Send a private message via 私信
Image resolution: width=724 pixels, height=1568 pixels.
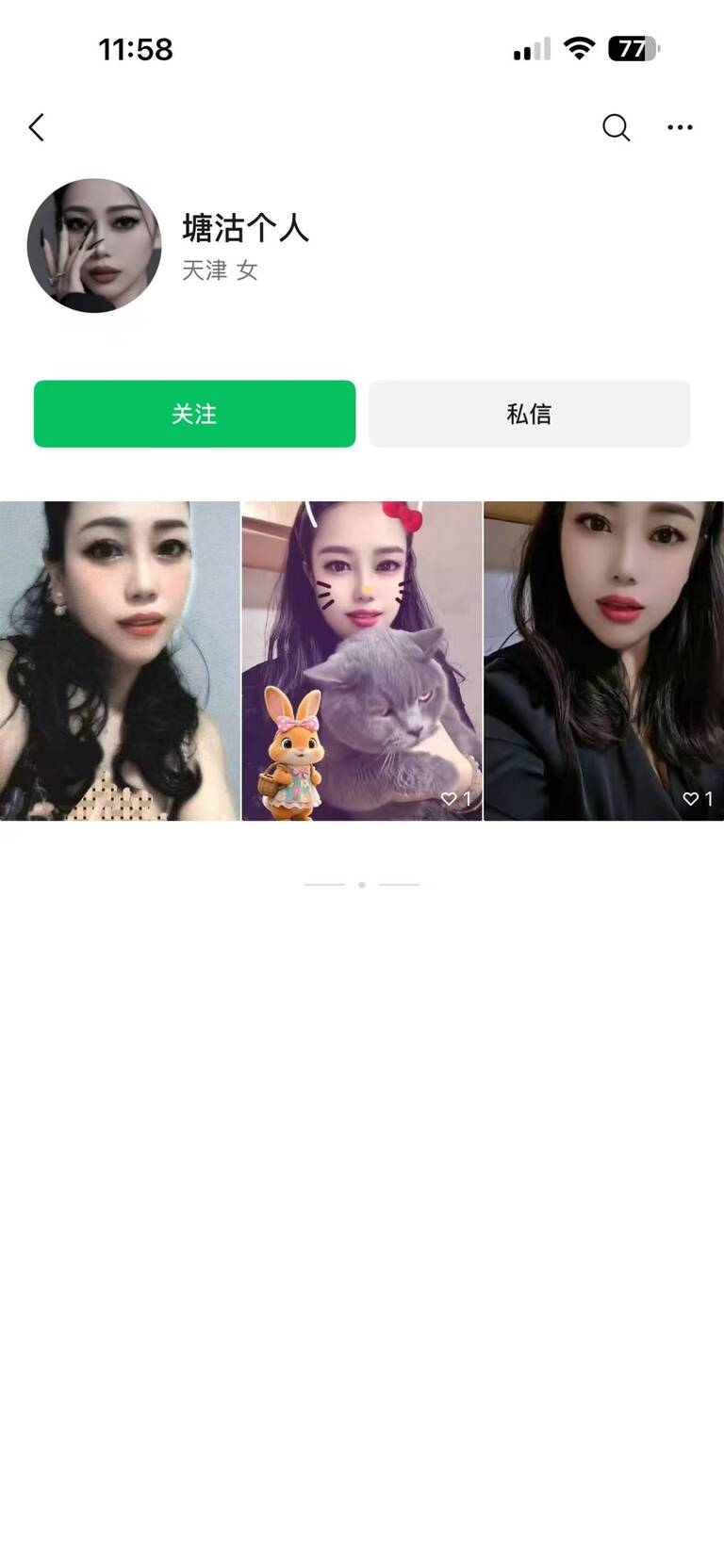[529, 414]
